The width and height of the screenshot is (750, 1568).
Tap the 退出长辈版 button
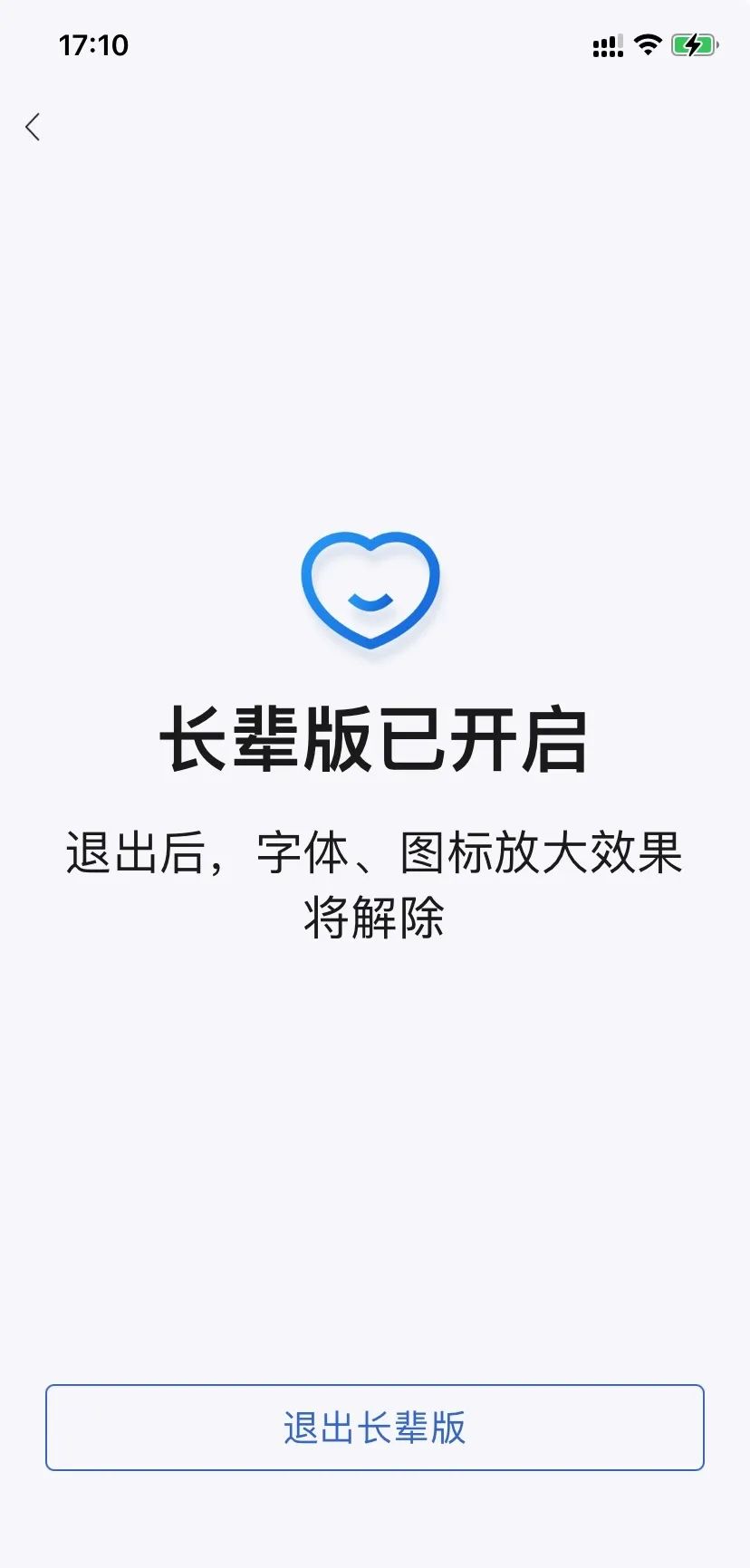pyautogui.click(x=374, y=1427)
